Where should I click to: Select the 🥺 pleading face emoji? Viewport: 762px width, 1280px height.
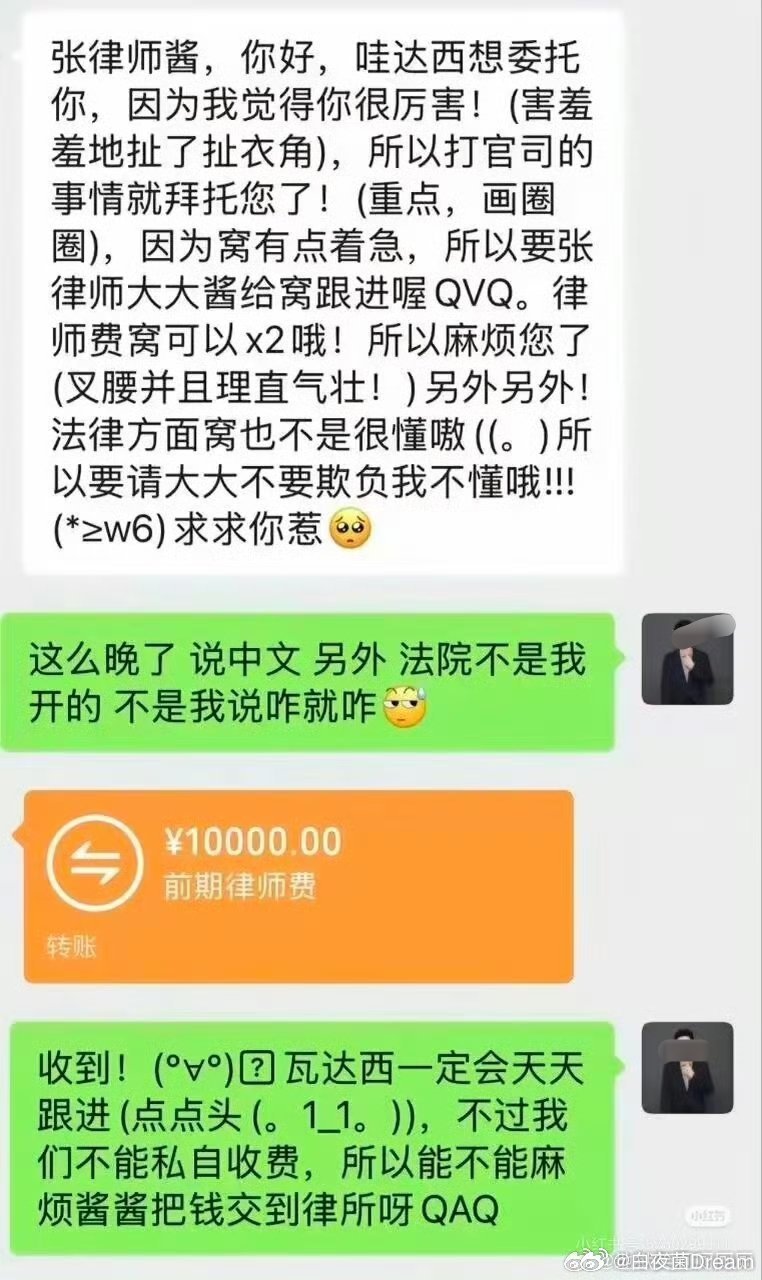[x=348, y=530]
